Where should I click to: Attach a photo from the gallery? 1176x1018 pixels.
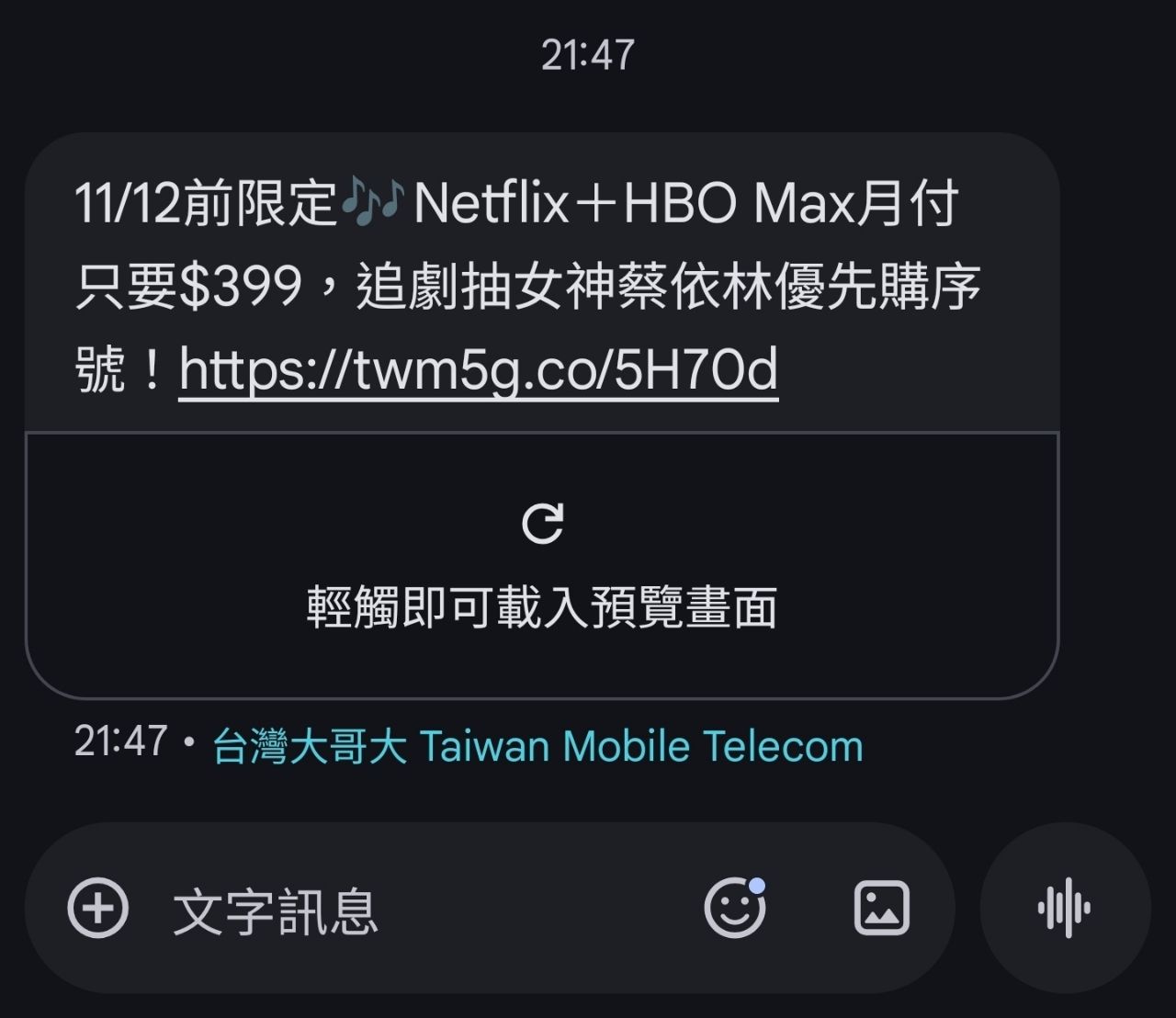pyautogui.click(x=881, y=908)
